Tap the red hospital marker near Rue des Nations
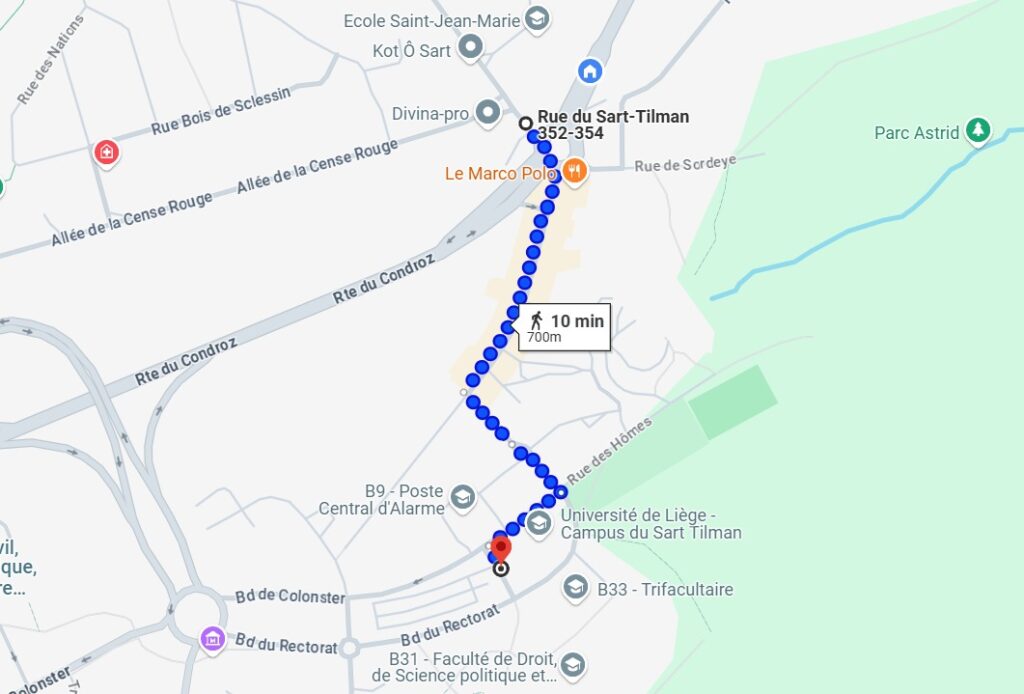 (105, 152)
